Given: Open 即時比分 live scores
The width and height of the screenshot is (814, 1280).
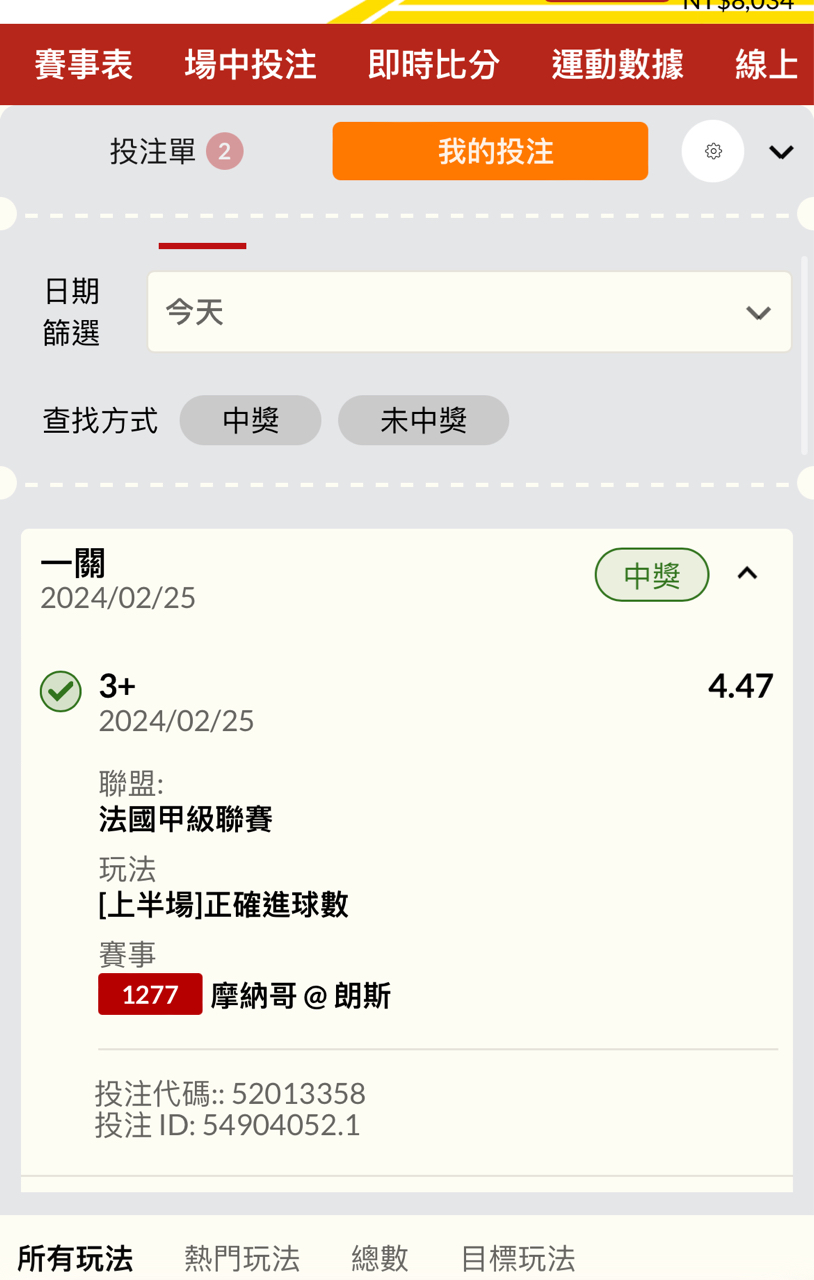Looking at the screenshot, I should pyautogui.click(x=433, y=65).
